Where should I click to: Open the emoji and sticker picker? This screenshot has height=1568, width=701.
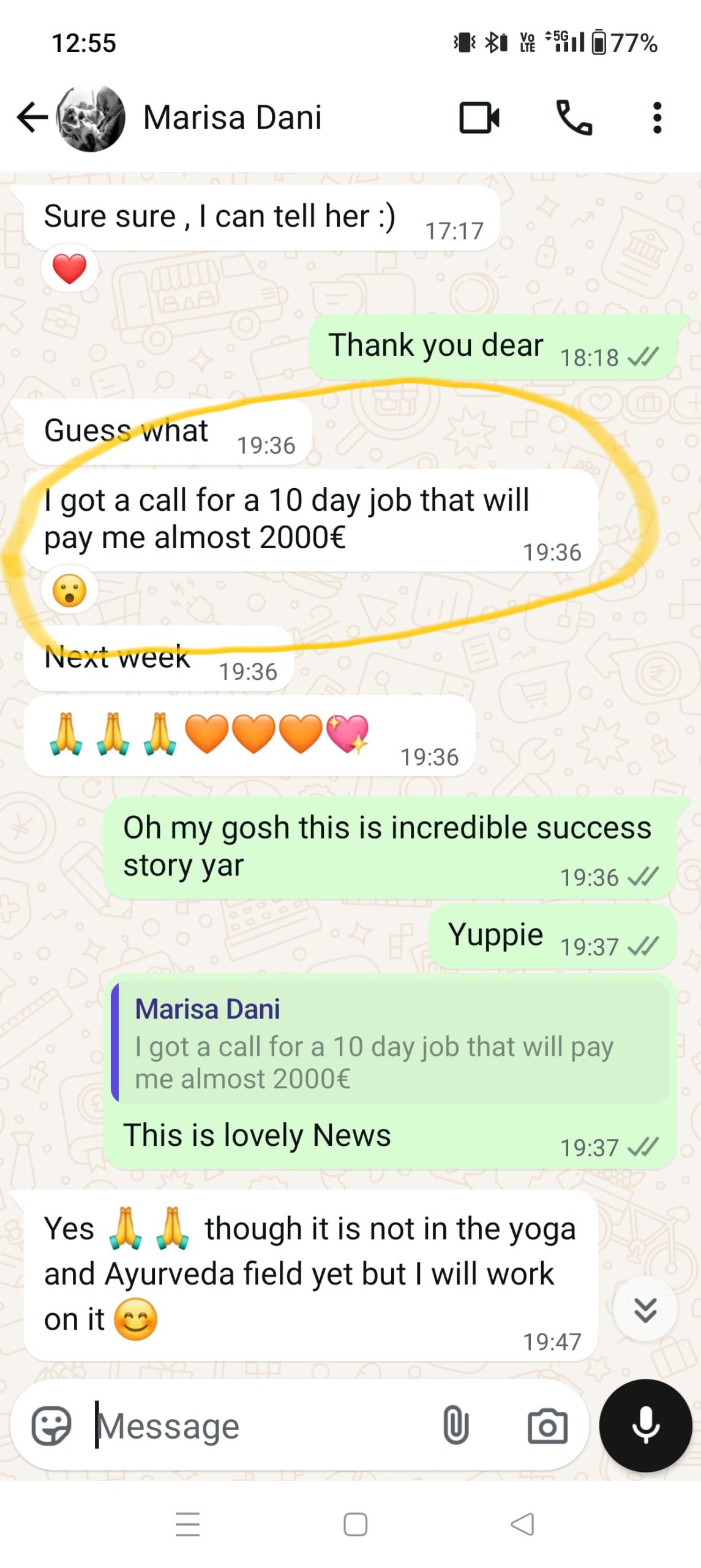51,1425
